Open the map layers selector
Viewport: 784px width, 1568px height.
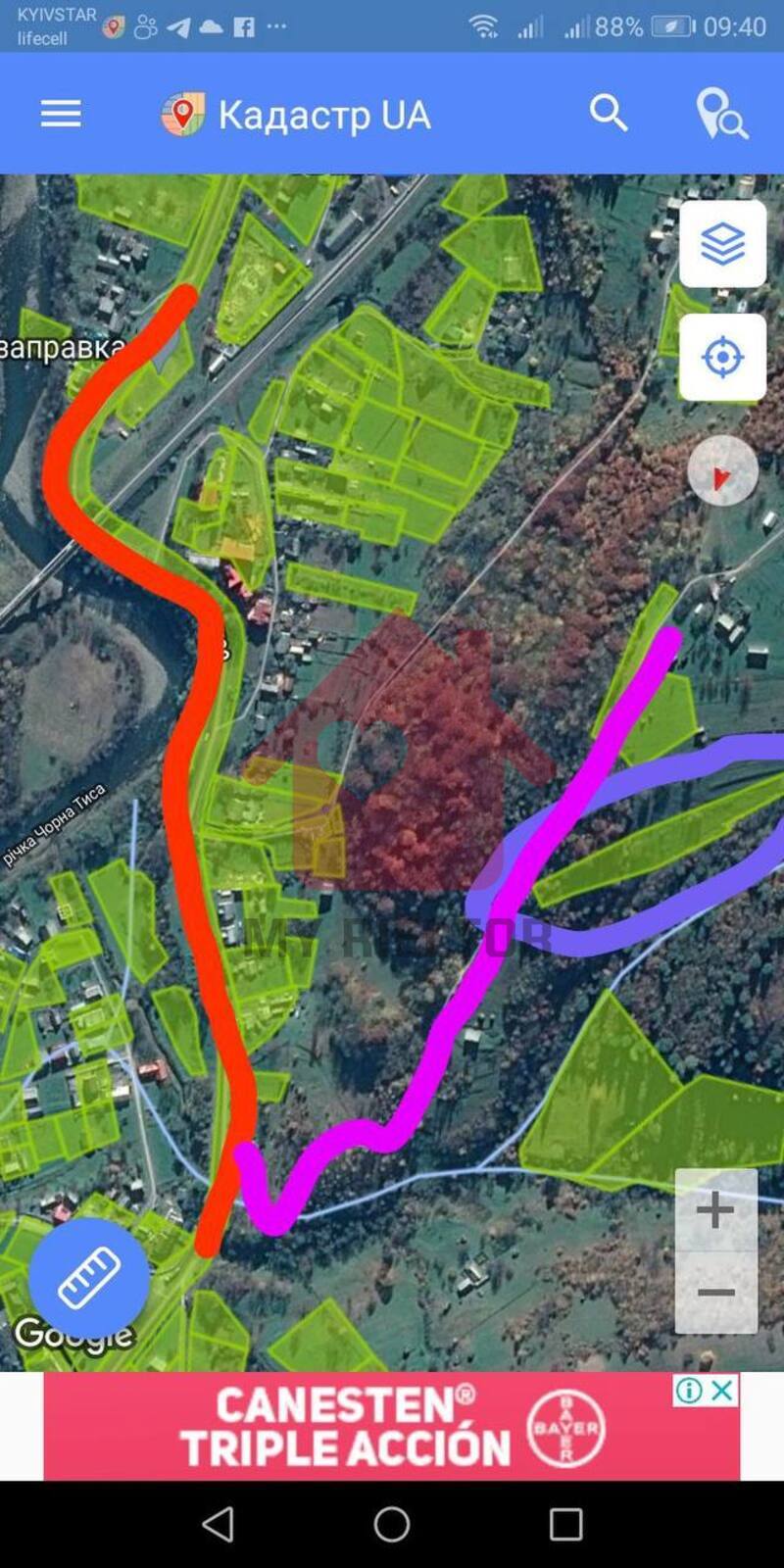[722, 244]
